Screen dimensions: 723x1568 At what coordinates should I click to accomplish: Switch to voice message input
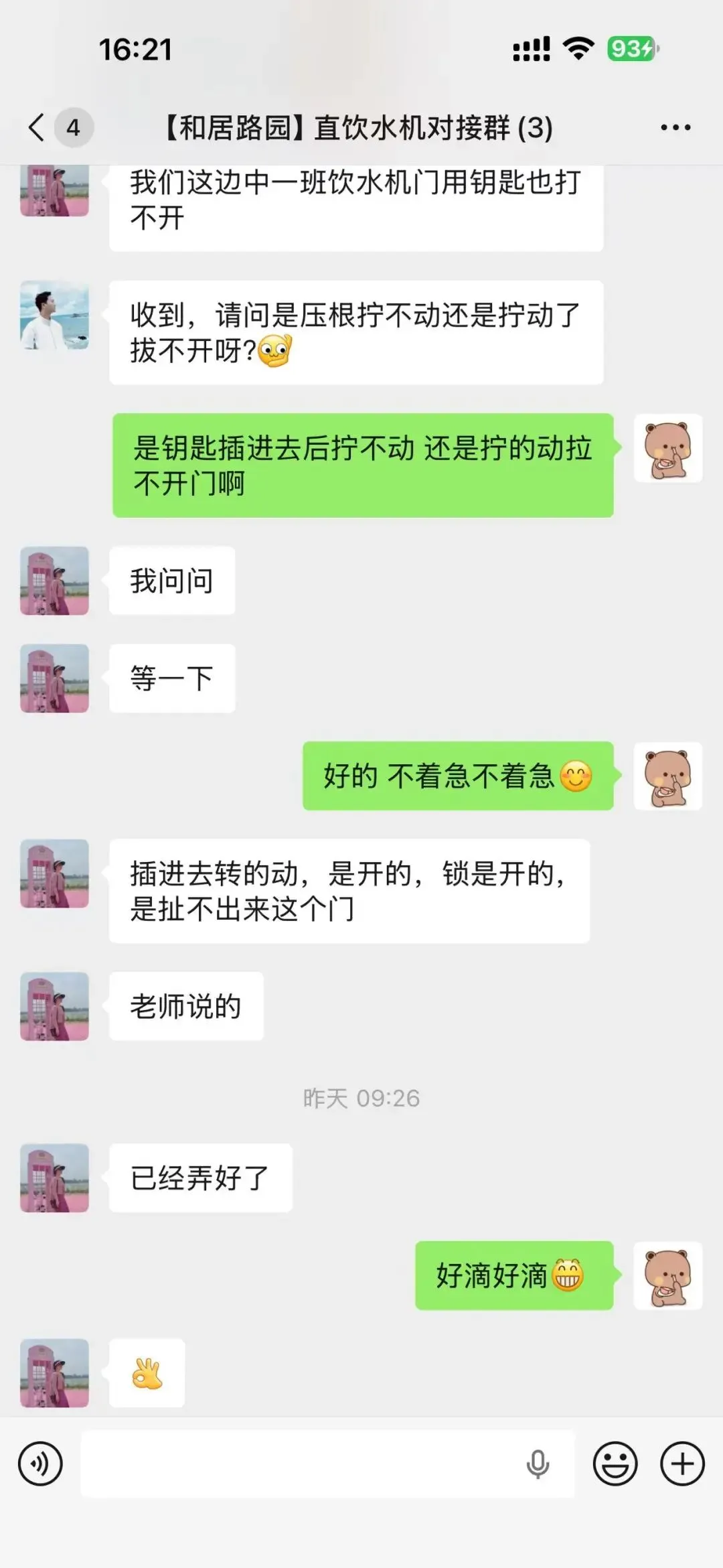(40, 1464)
